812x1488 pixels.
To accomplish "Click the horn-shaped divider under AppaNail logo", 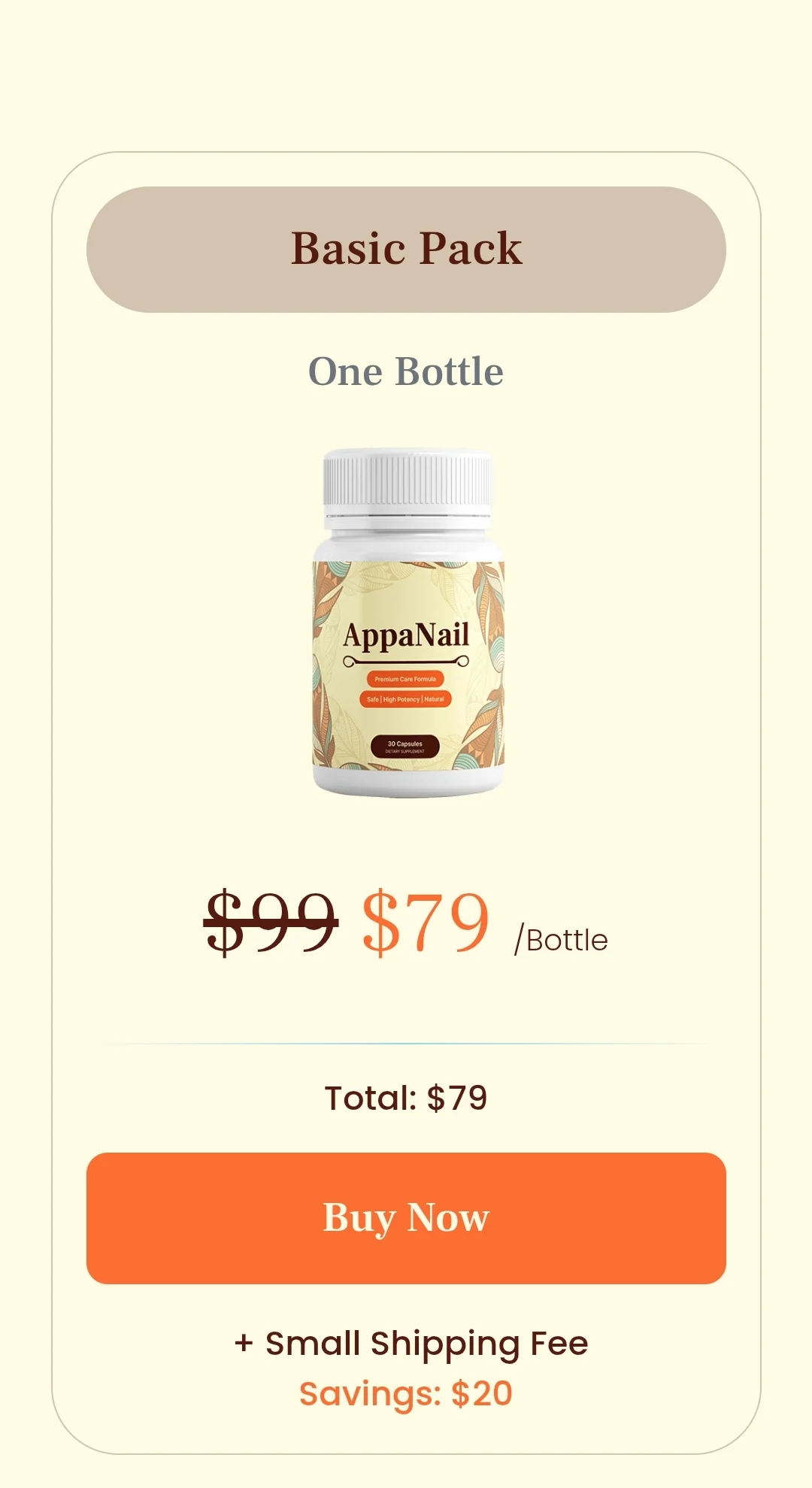I will point(406,659).
